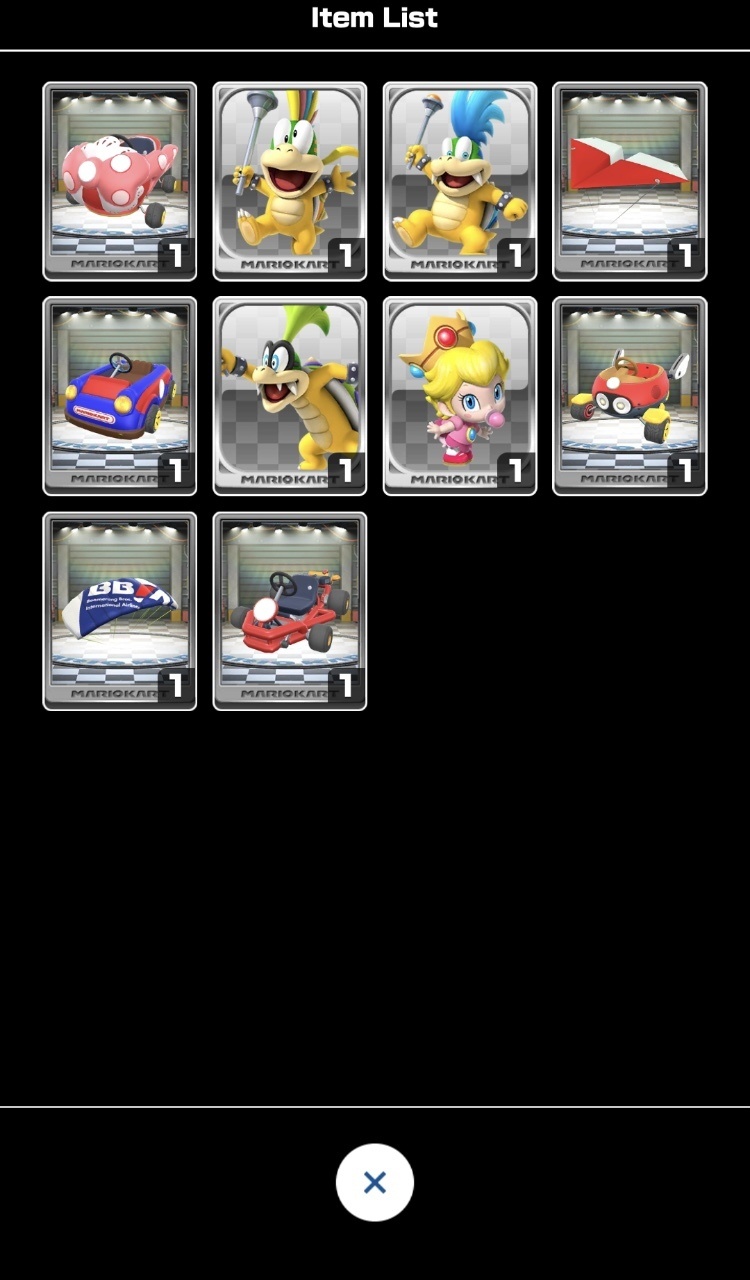Close the Item List
Image resolution: width=750 pixels, height=1280 pixels.
(x=374, y=1183)
